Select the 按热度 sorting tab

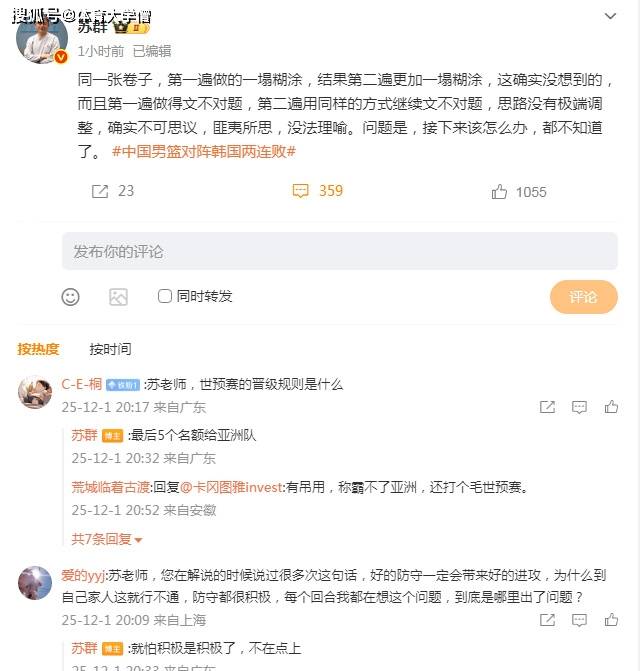(38, 349)
